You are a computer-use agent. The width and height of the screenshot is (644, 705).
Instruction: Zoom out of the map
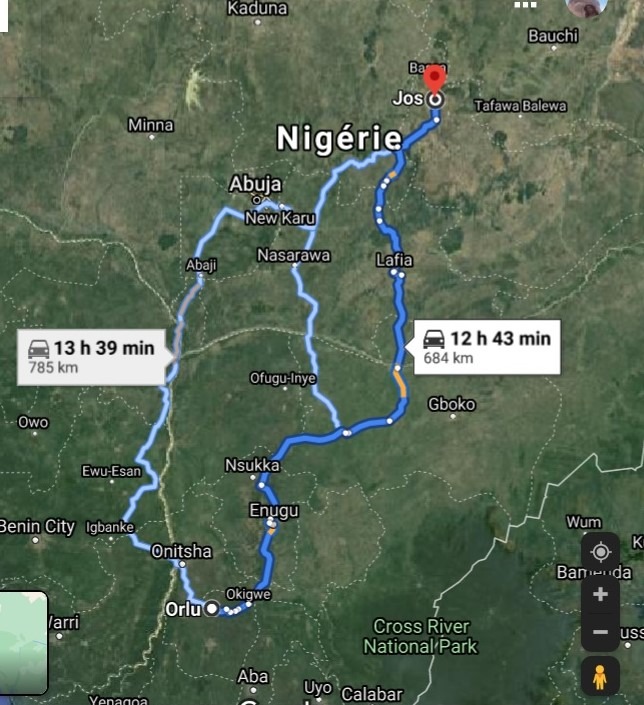[x=600, y=632]
